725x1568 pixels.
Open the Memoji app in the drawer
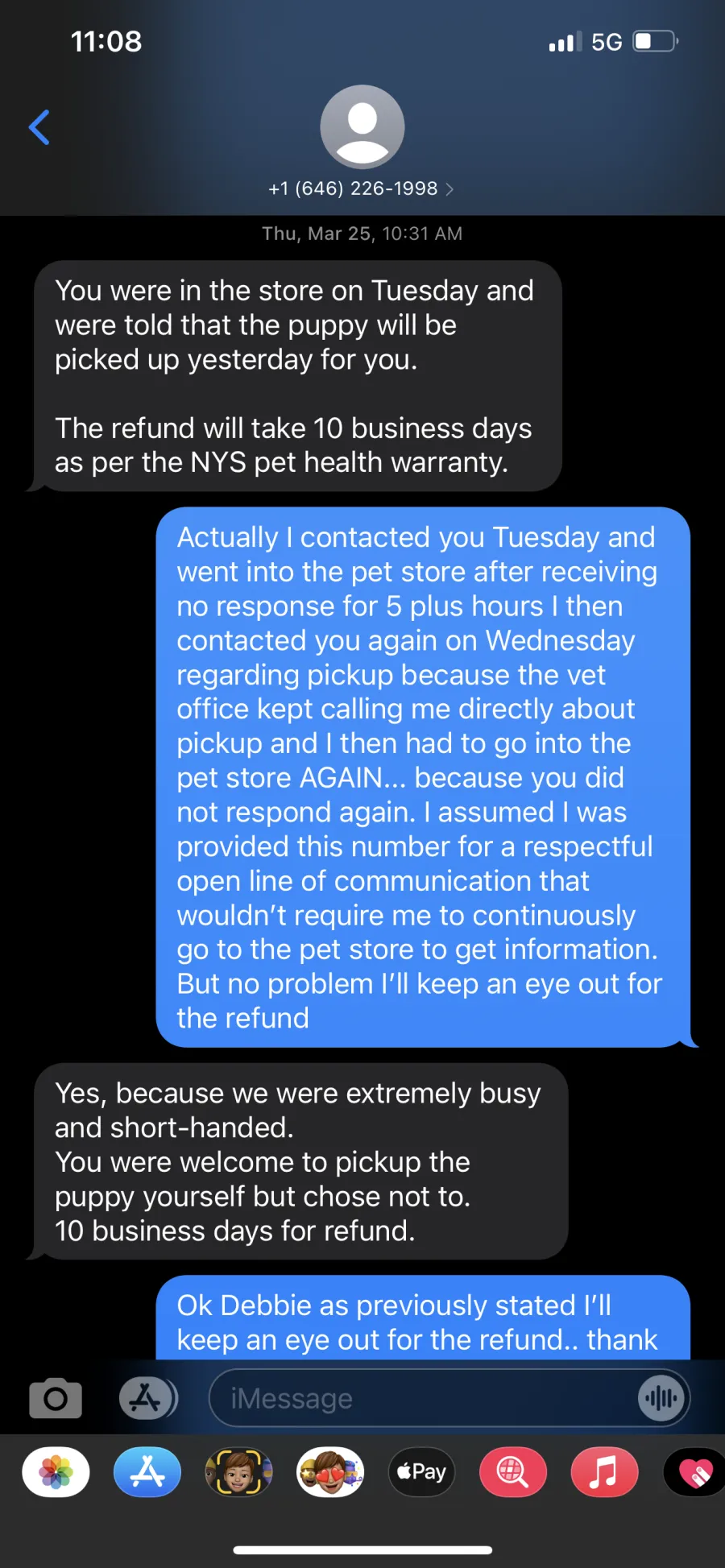pyautogui.click(x=239, y=1472)
